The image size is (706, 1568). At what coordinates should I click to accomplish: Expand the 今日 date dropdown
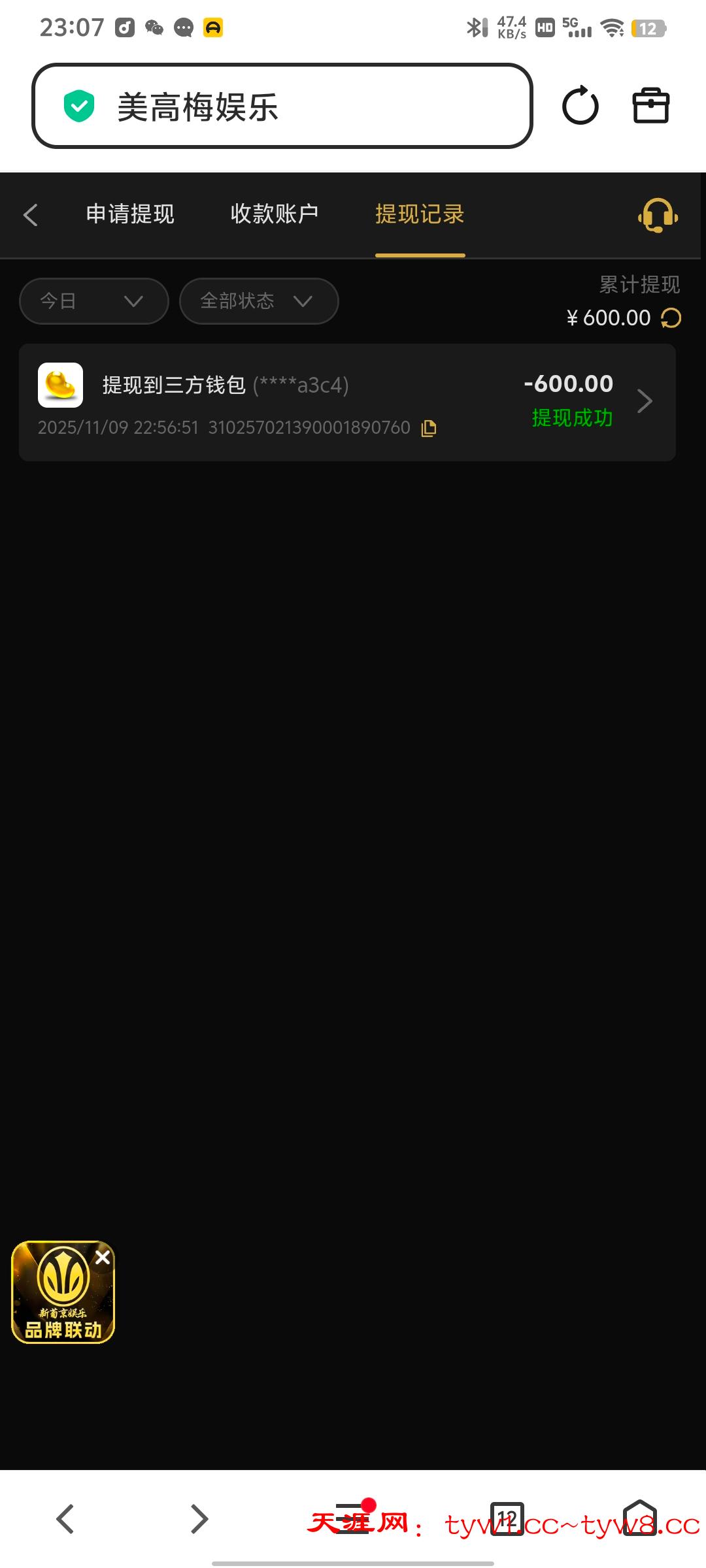pos(93,301)
